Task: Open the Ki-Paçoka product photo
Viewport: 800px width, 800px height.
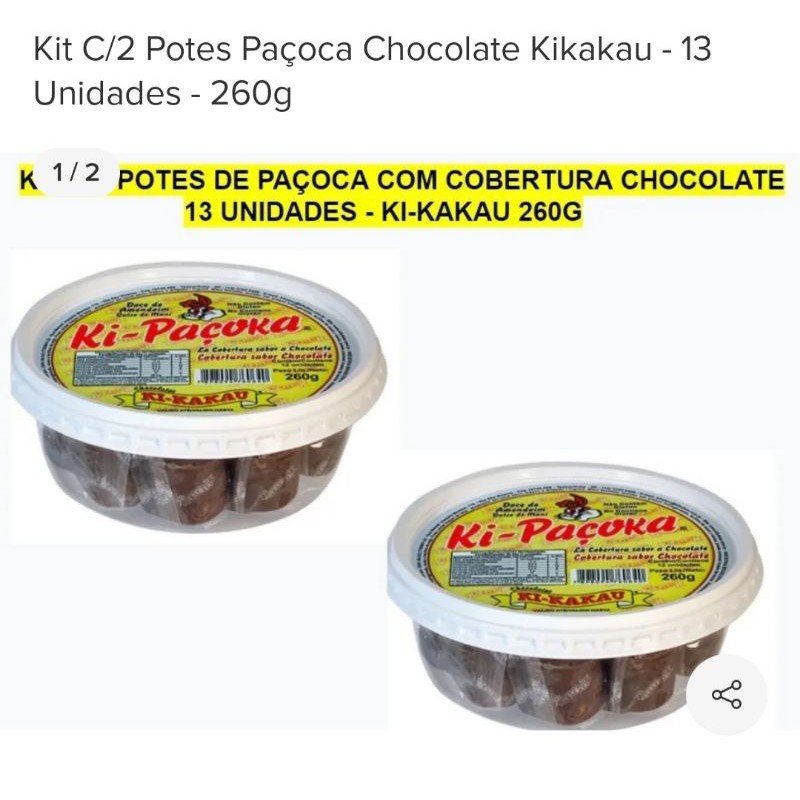Action: click(x=400, y=444)
